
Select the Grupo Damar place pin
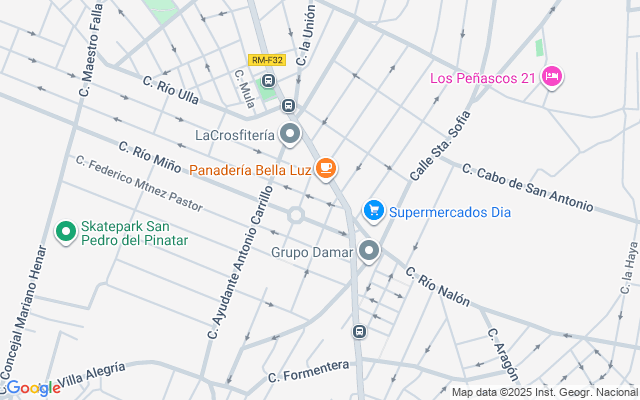[370, 252]
